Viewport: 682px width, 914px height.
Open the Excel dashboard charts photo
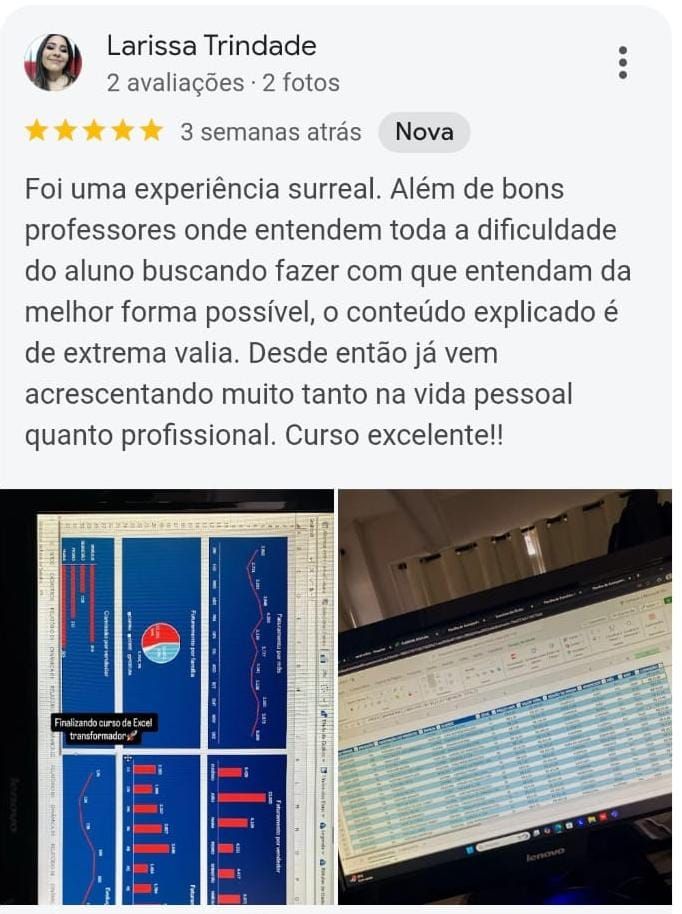point(167,697)
